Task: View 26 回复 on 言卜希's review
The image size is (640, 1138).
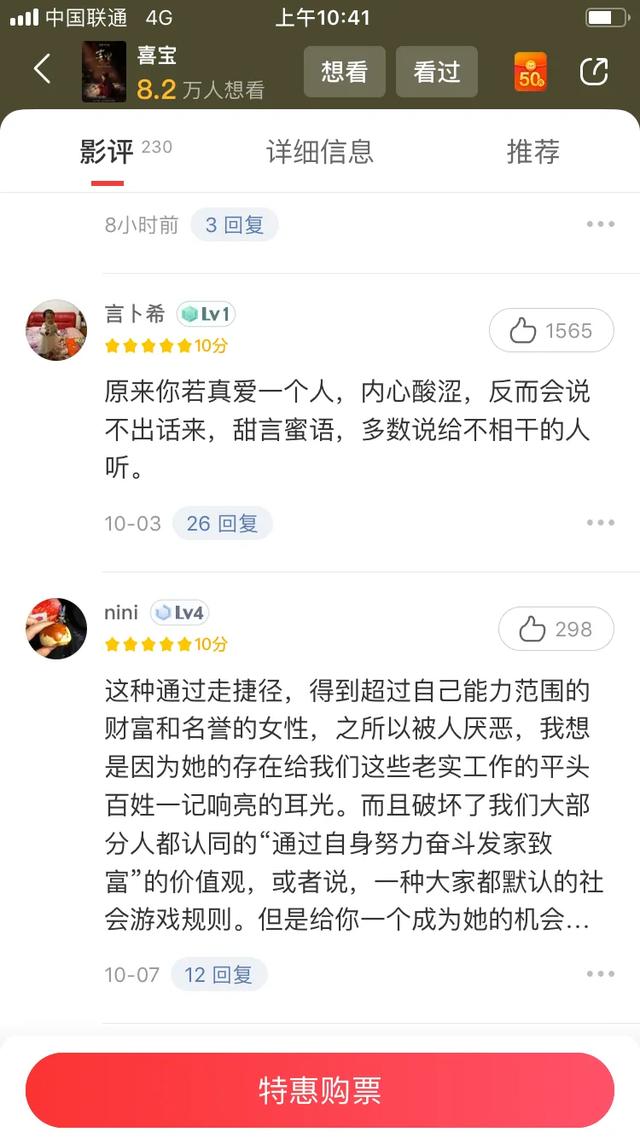Action: click(222, 523)
